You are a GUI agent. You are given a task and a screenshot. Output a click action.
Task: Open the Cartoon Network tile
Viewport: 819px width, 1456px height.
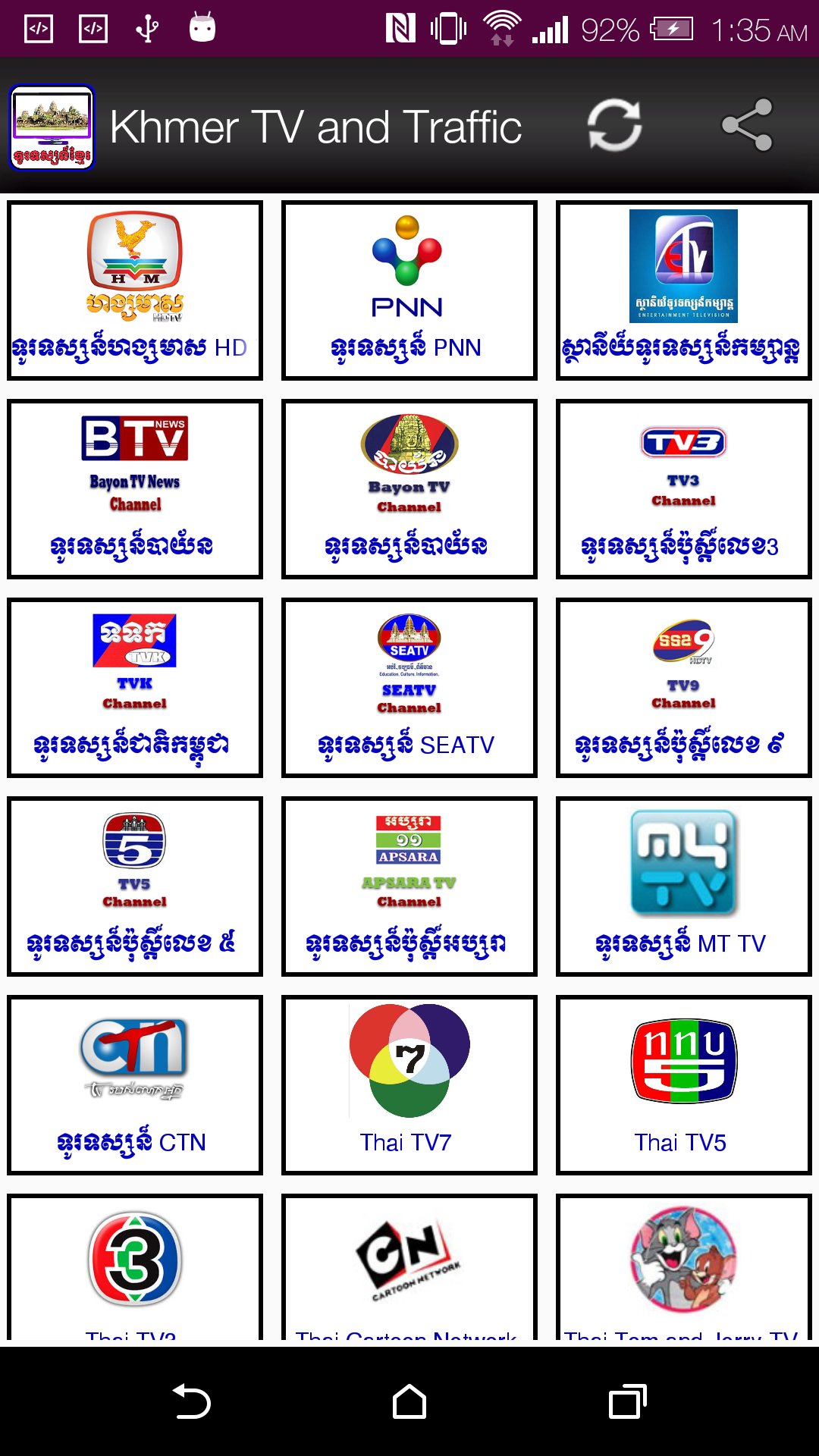pos(409,1267)
